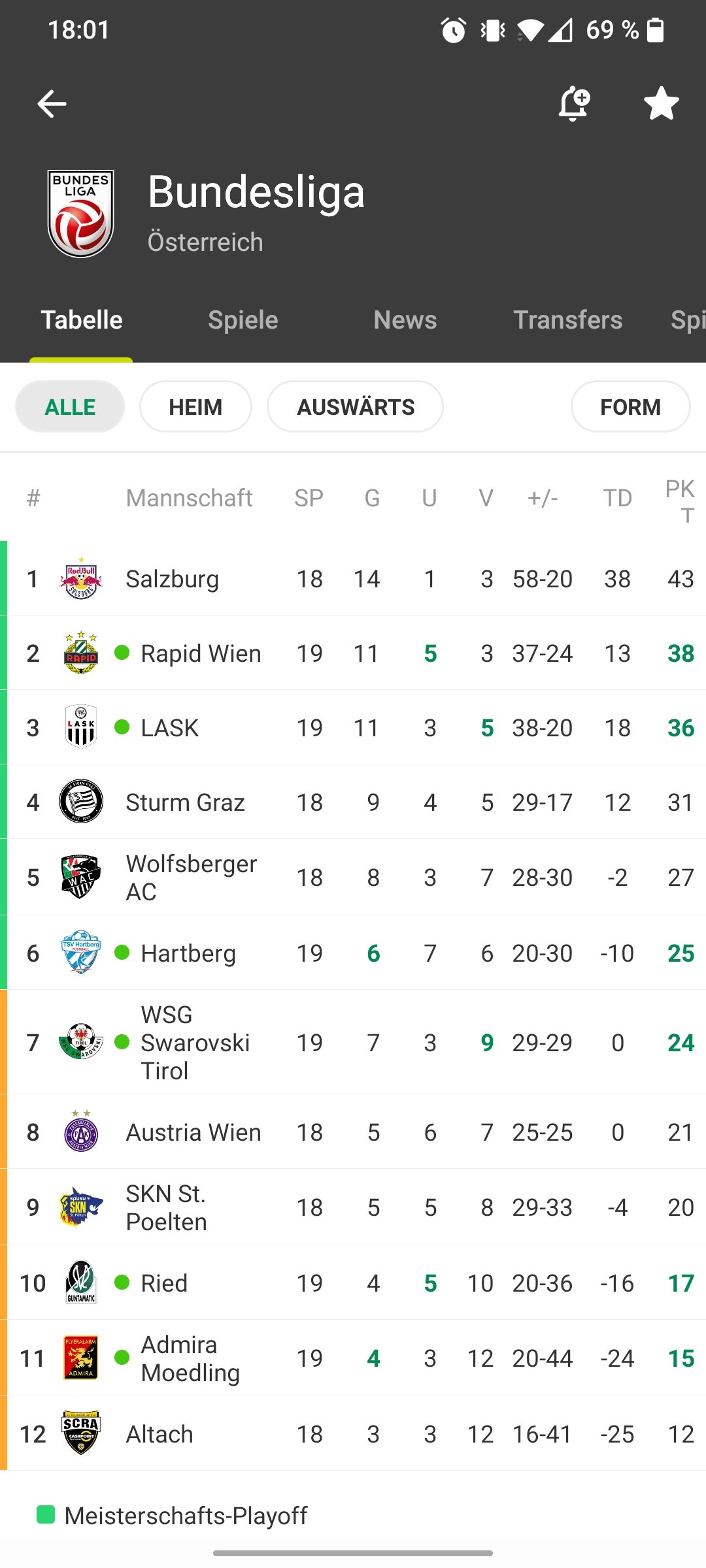Open the News tab
The image size is (706, 1568).
[x=405, y=320]
